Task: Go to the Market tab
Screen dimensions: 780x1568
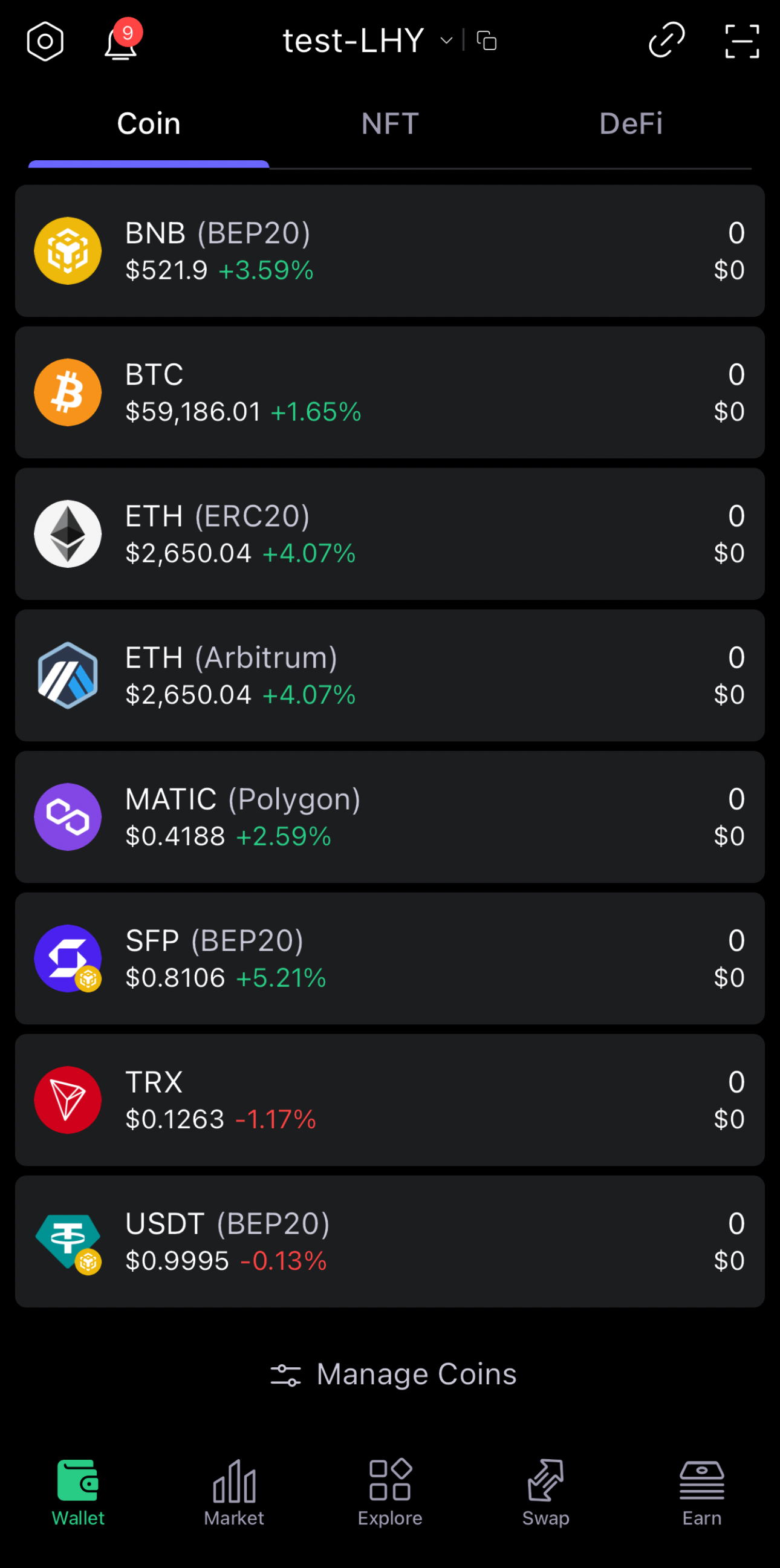Action: click(234, 1492)
